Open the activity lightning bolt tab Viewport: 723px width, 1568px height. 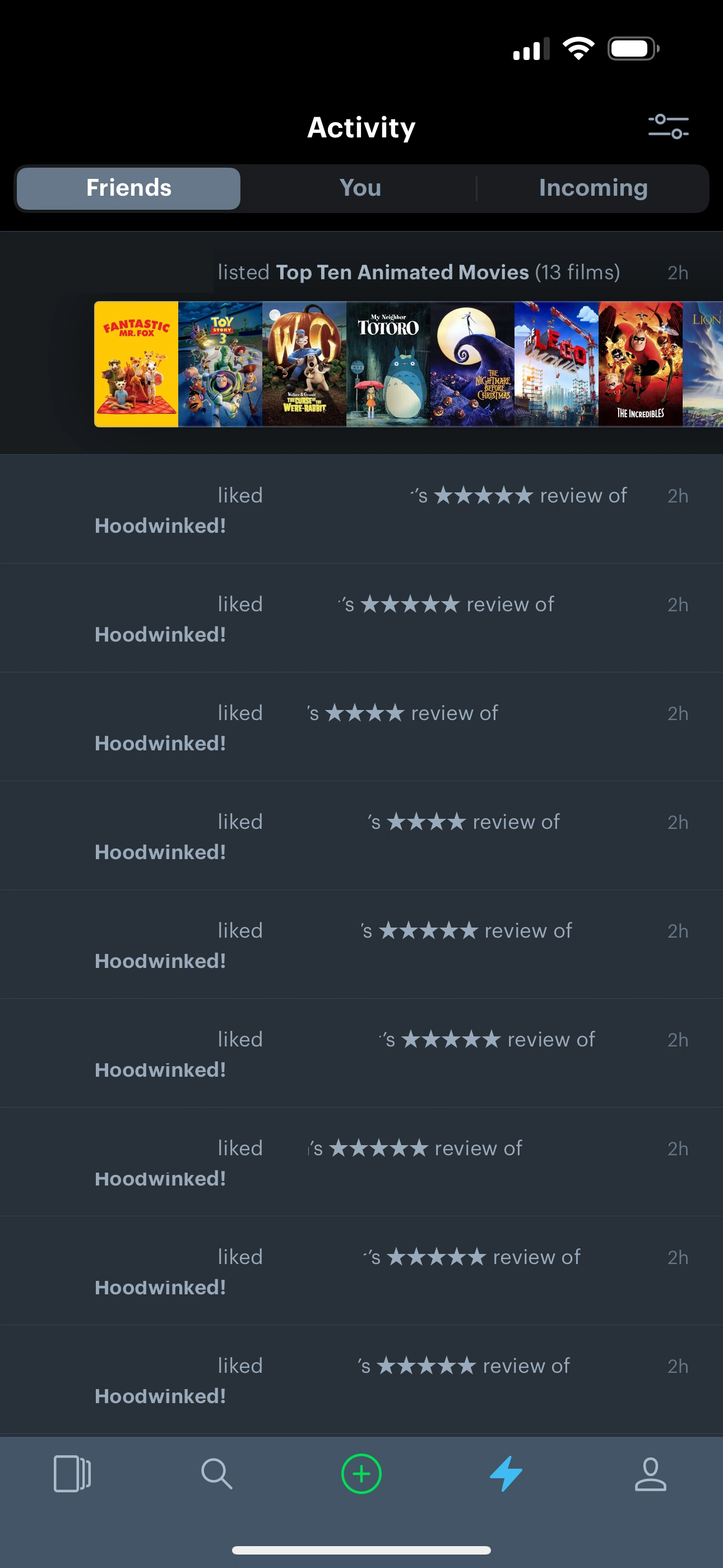pos(506,1474)
